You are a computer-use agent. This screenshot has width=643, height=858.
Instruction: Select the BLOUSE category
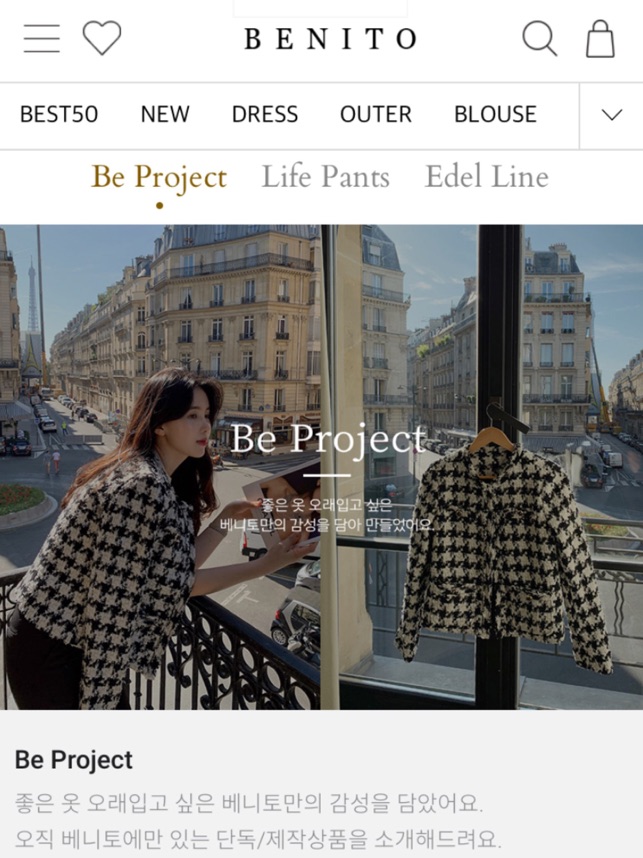pos(495,115)
